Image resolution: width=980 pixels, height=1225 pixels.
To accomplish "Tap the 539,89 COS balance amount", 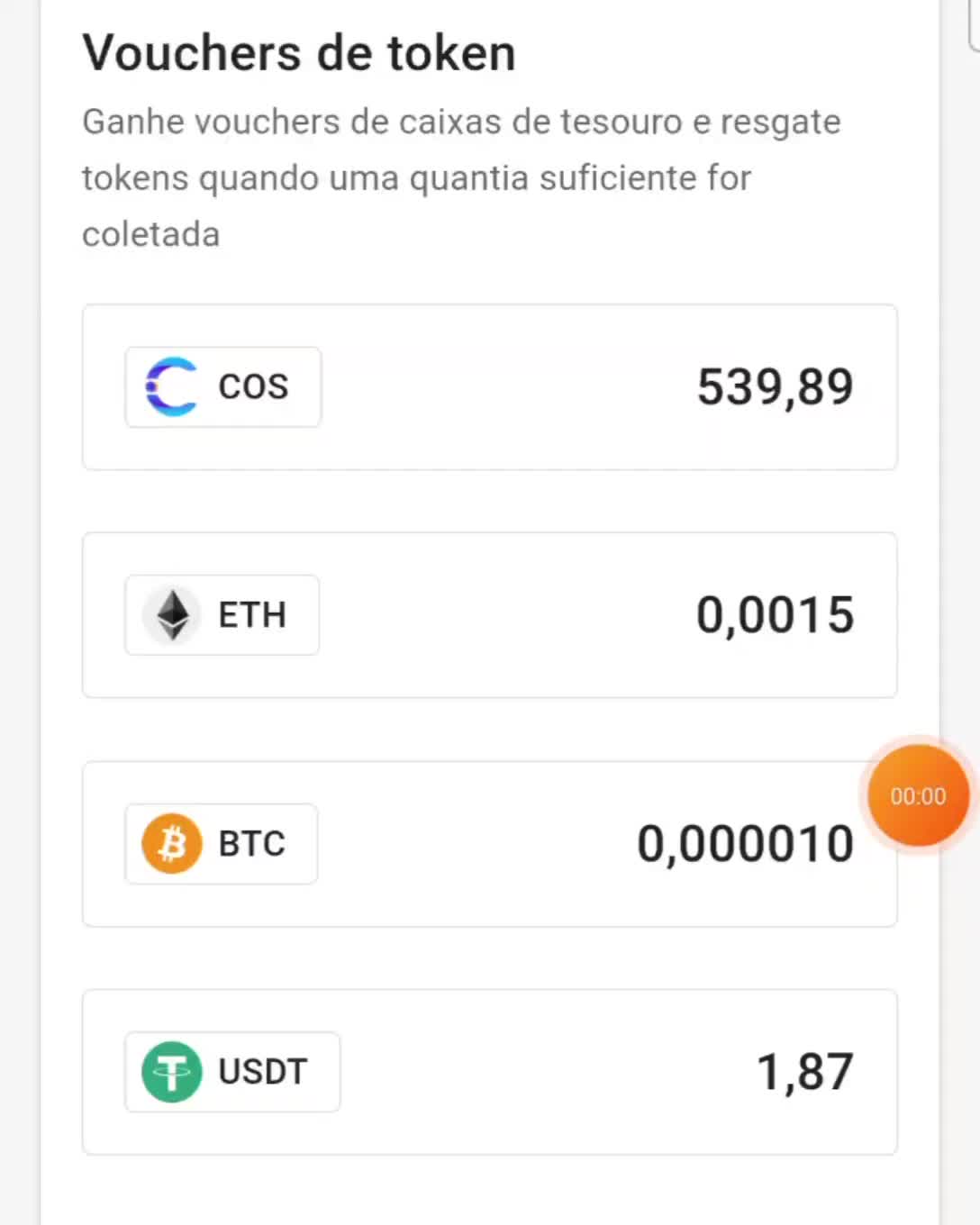I will tap(775, 386).
